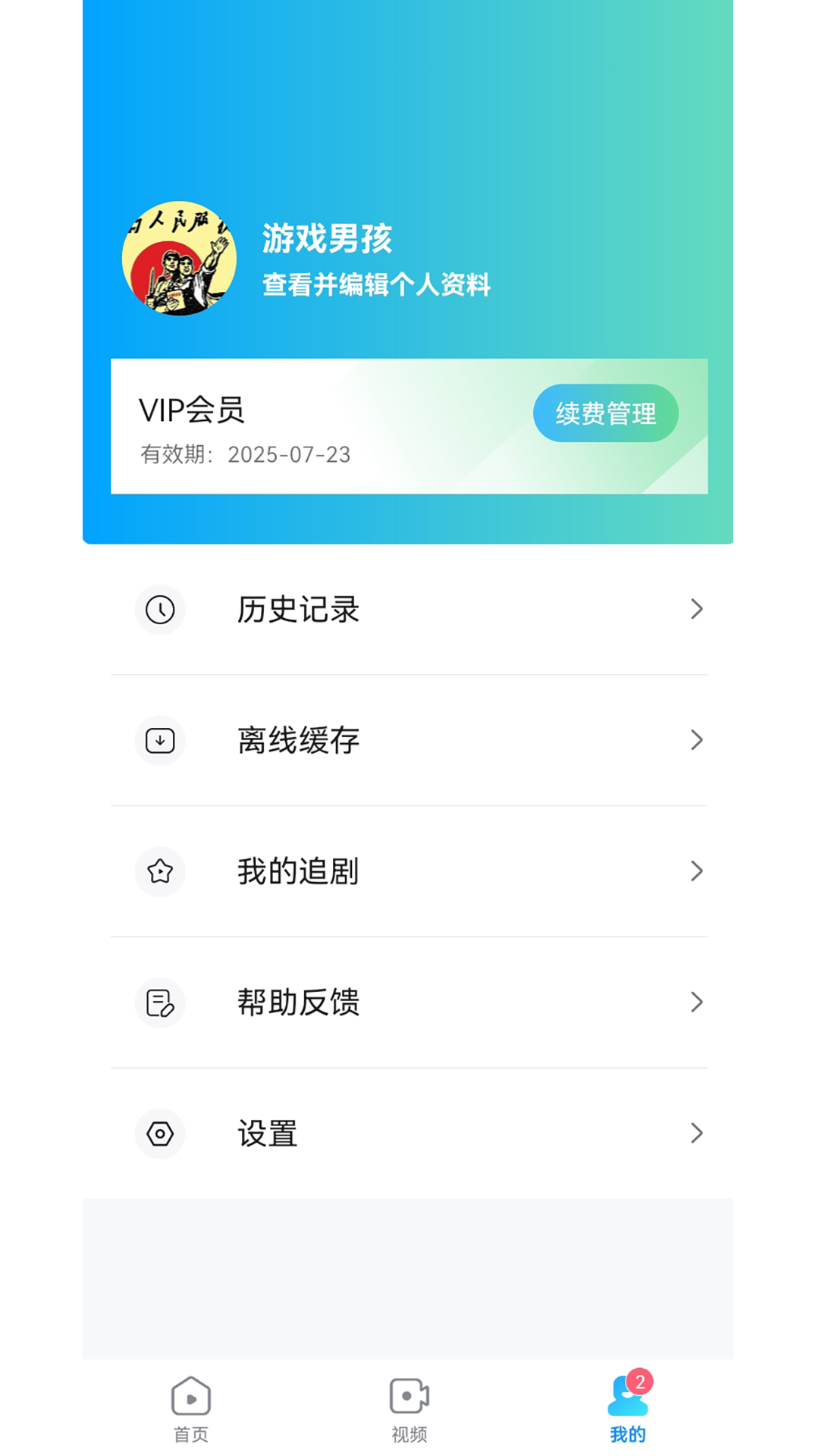Click the 设置 gear icon
The image size is (819, 1456).
pyautogui.click(x=159, y=1134)
